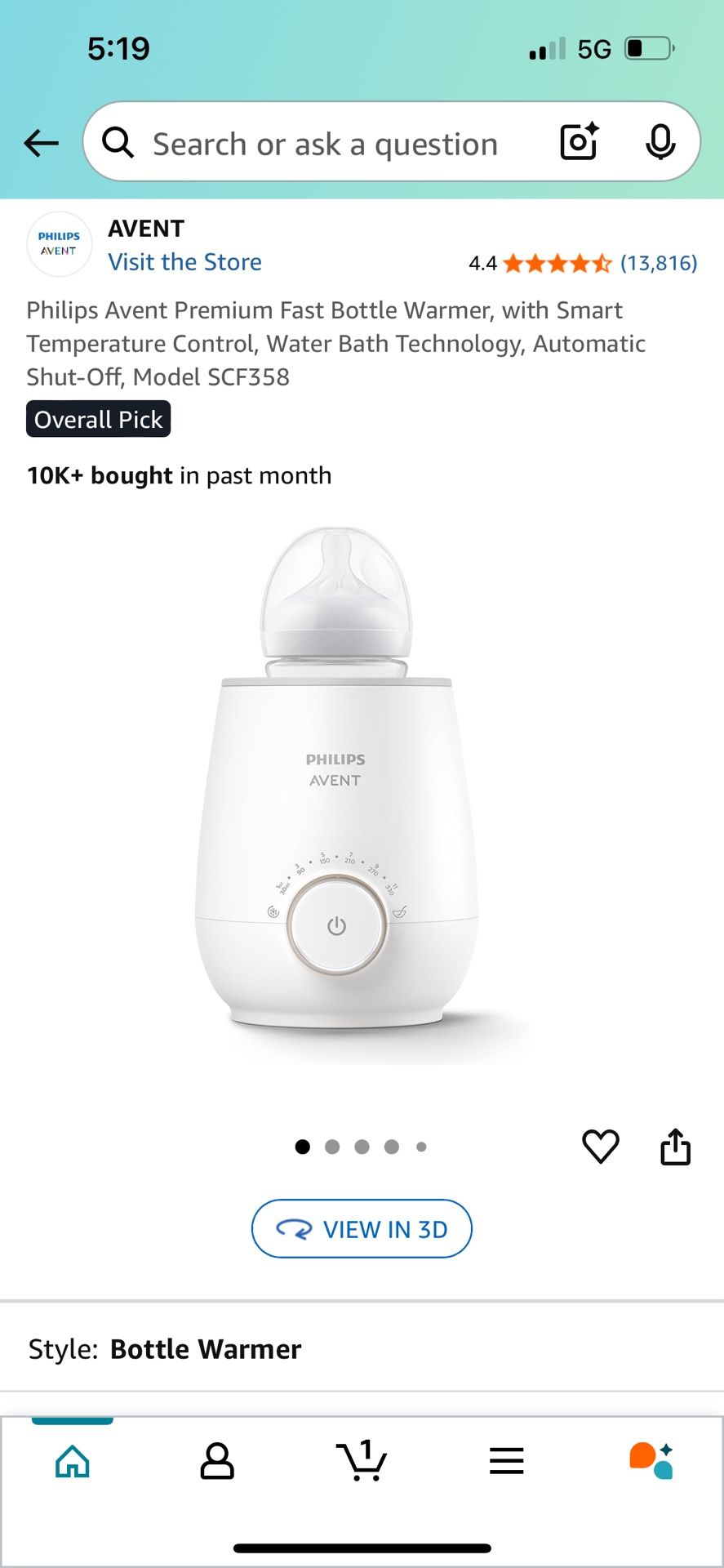Open the 13,816 customer ratings

coord(658,263)
